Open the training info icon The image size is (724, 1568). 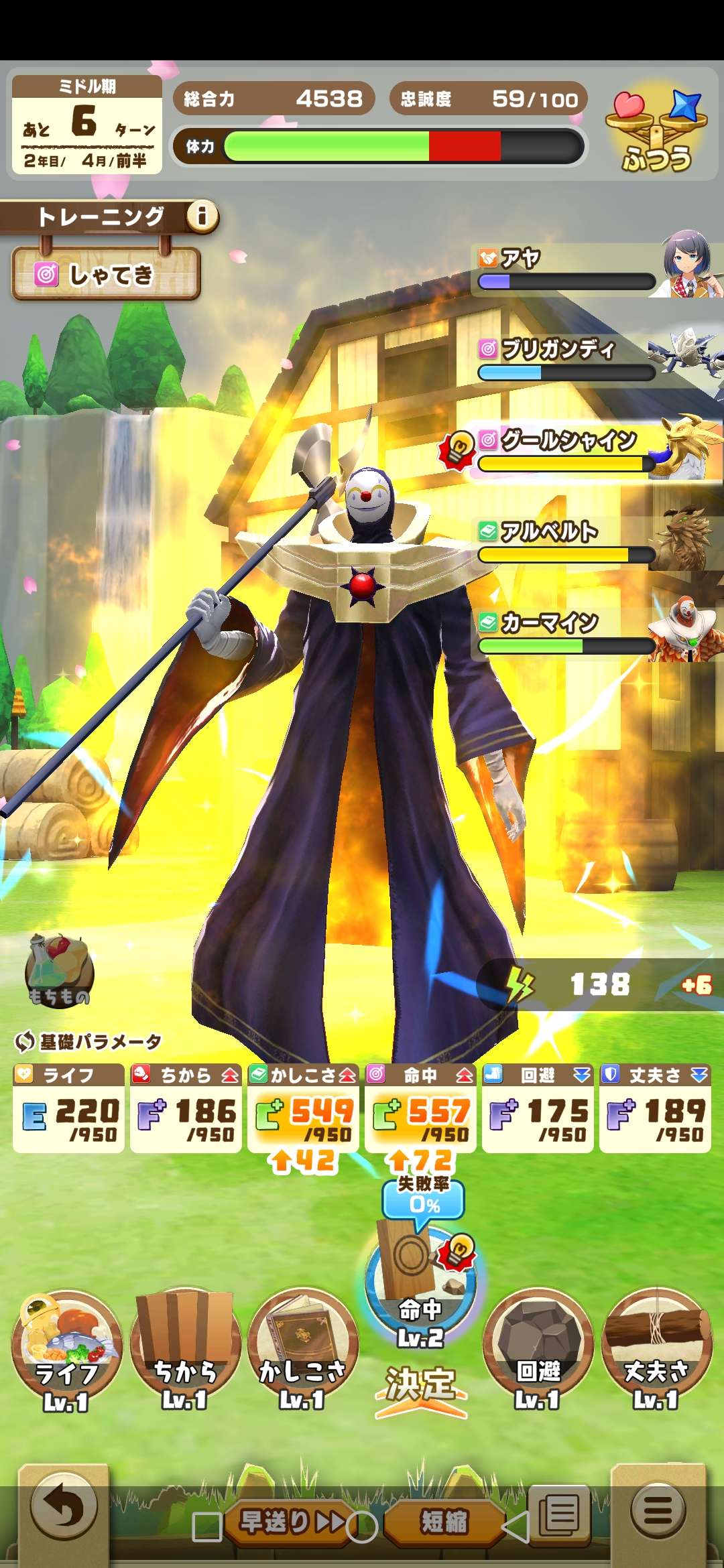pyautogui.click(x=202, y=216)
